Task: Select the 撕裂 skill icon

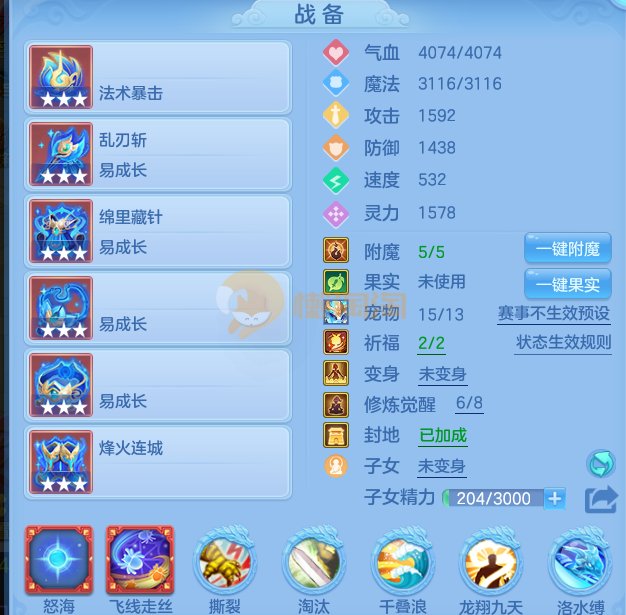Action: (226, 560)
